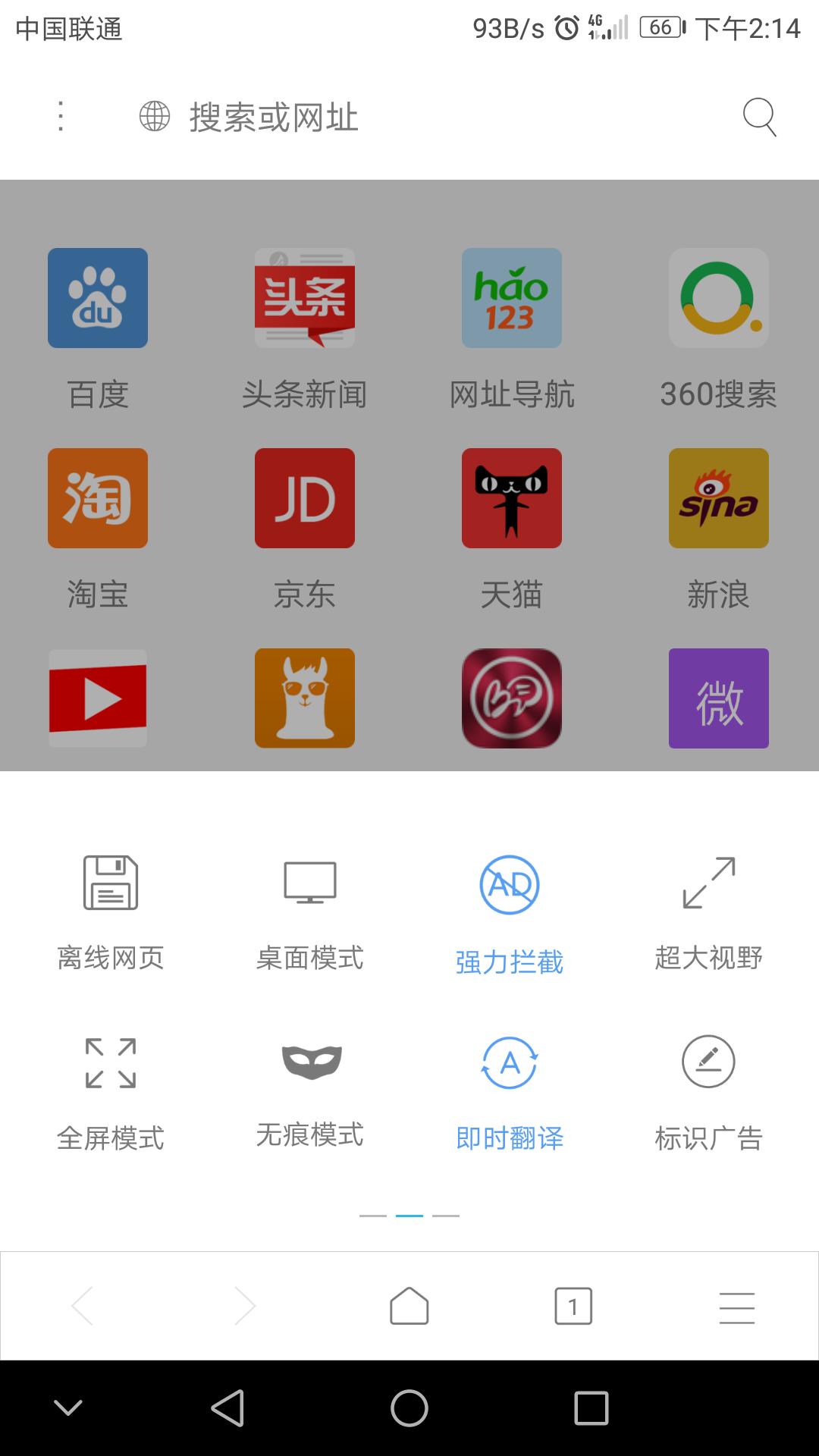This screenshot has height=1456, width=819.
Task: Open the 360搜索 shortcut
Action: point(718,297)
